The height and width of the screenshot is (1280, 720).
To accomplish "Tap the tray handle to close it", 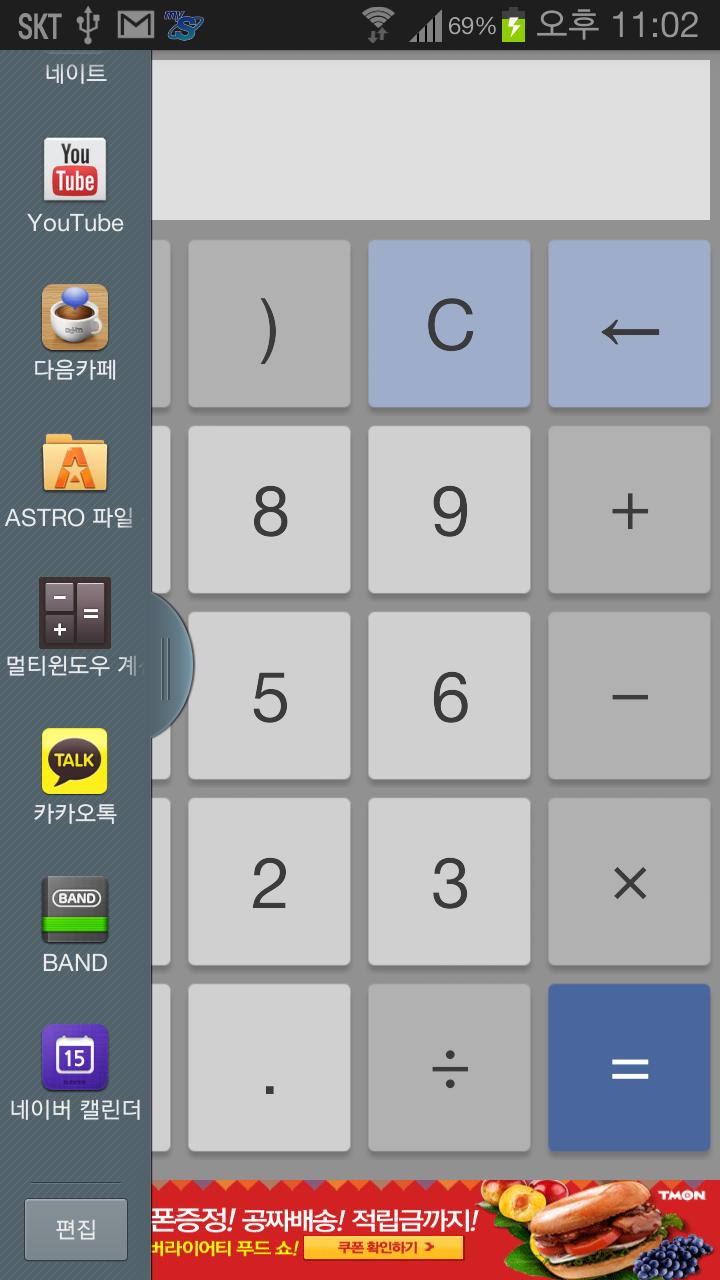I will click(170, 666).
